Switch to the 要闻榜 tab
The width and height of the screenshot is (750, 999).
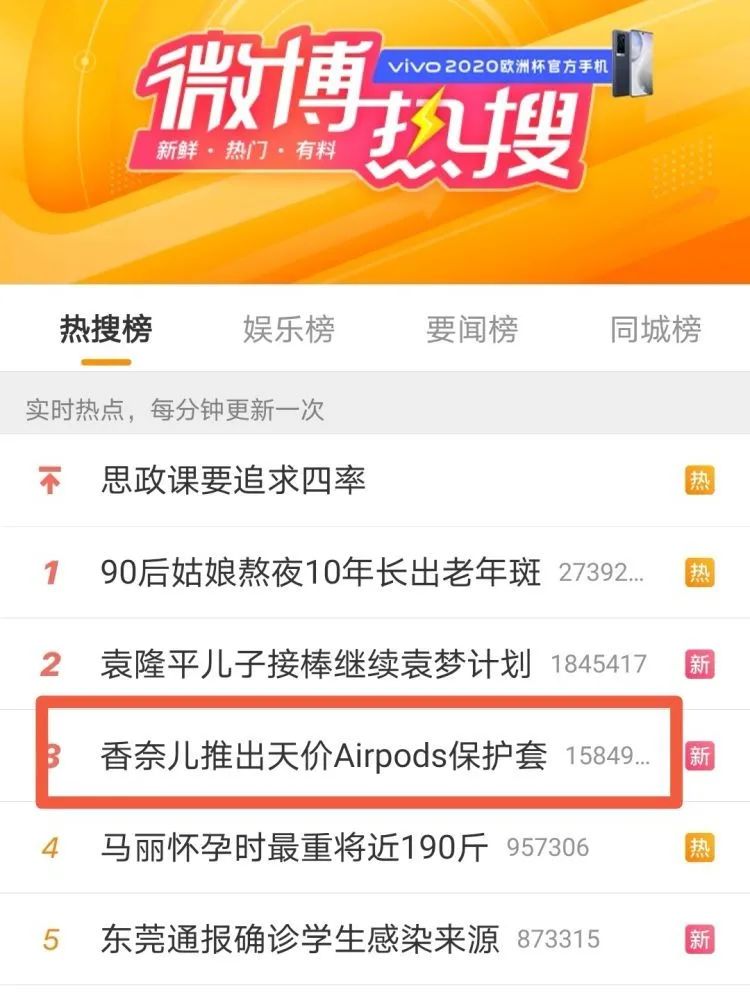[472, 329]
